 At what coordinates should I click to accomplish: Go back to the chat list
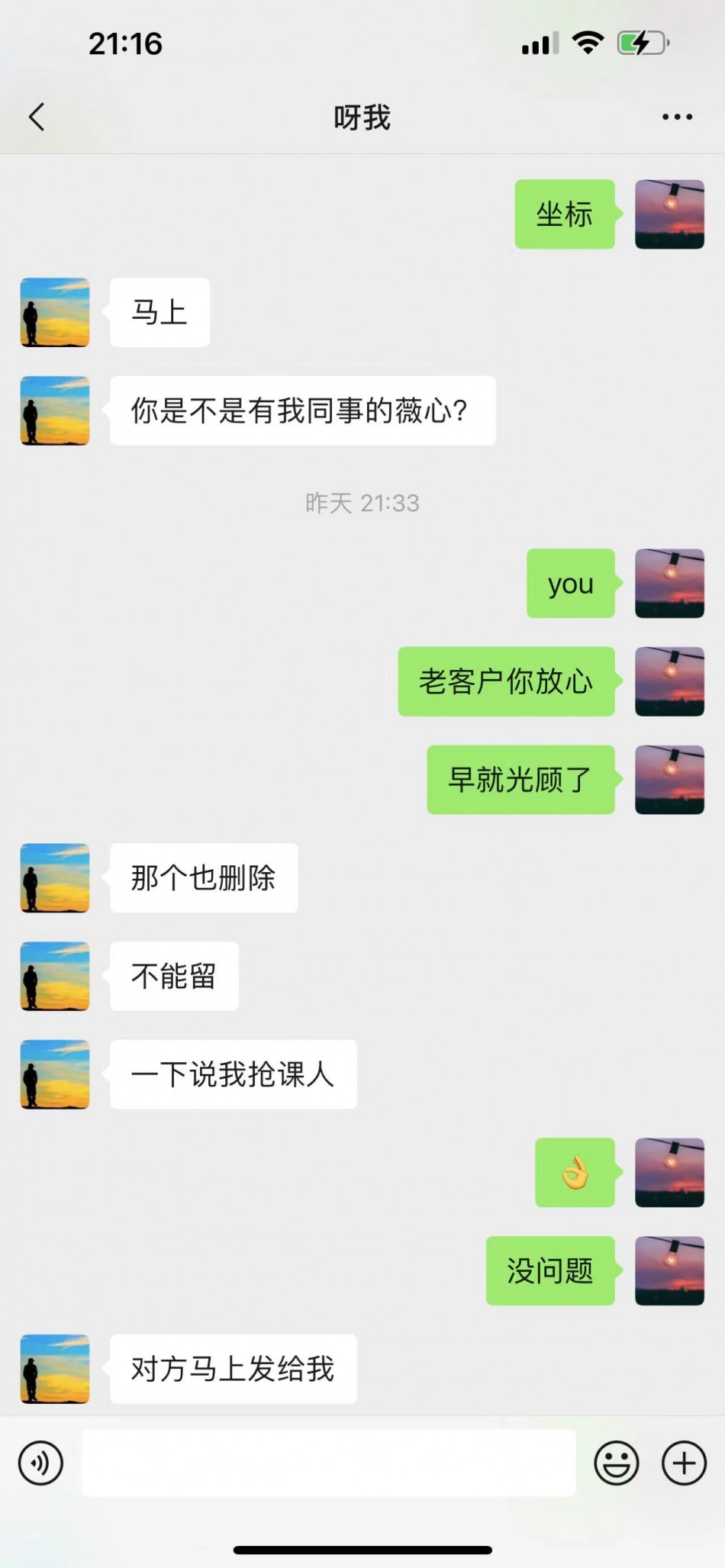[x=37, y=118]
